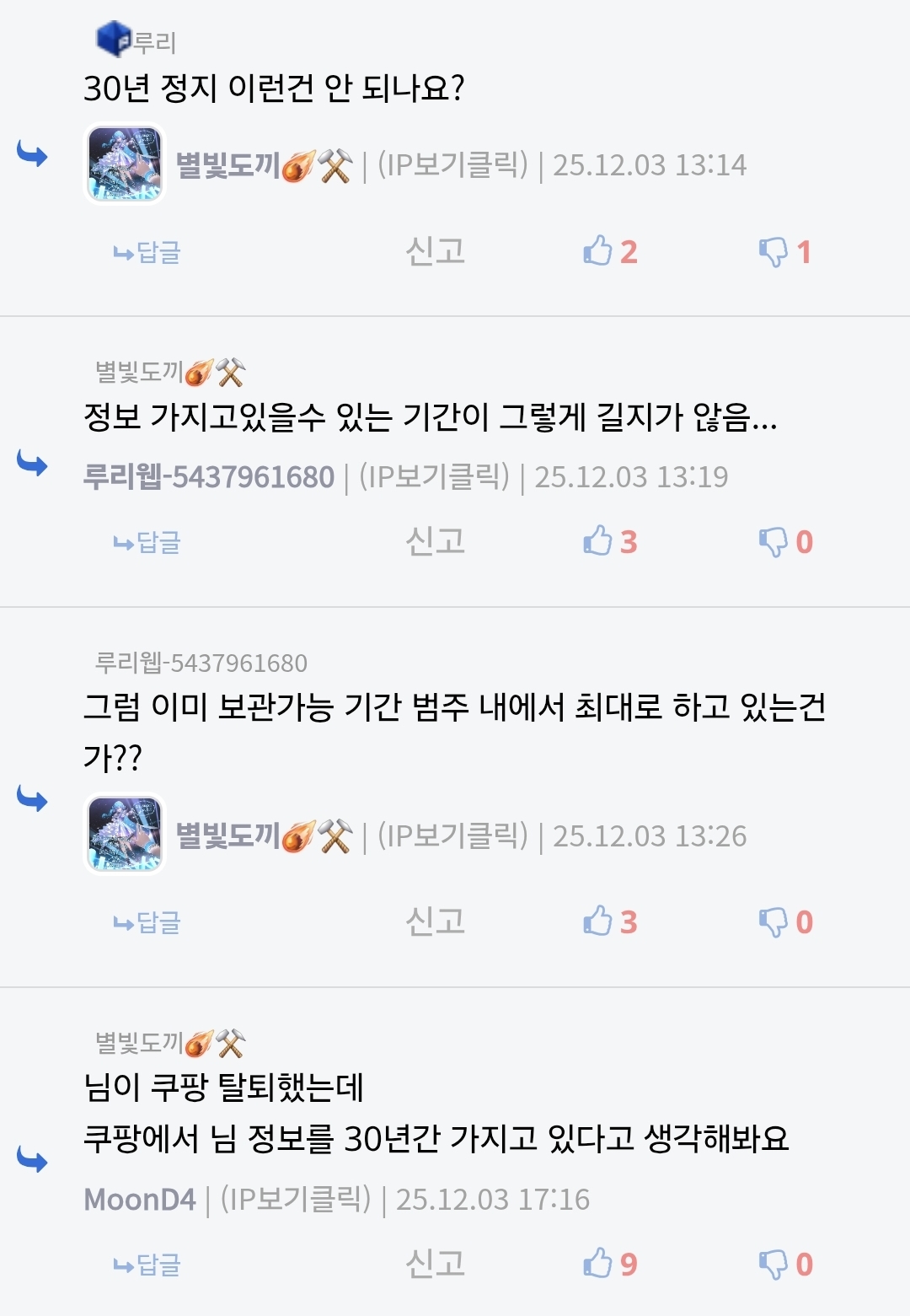
Task: Reply to the 13:19 comment by 루리웹-5437961680
Action: point(147,542)
